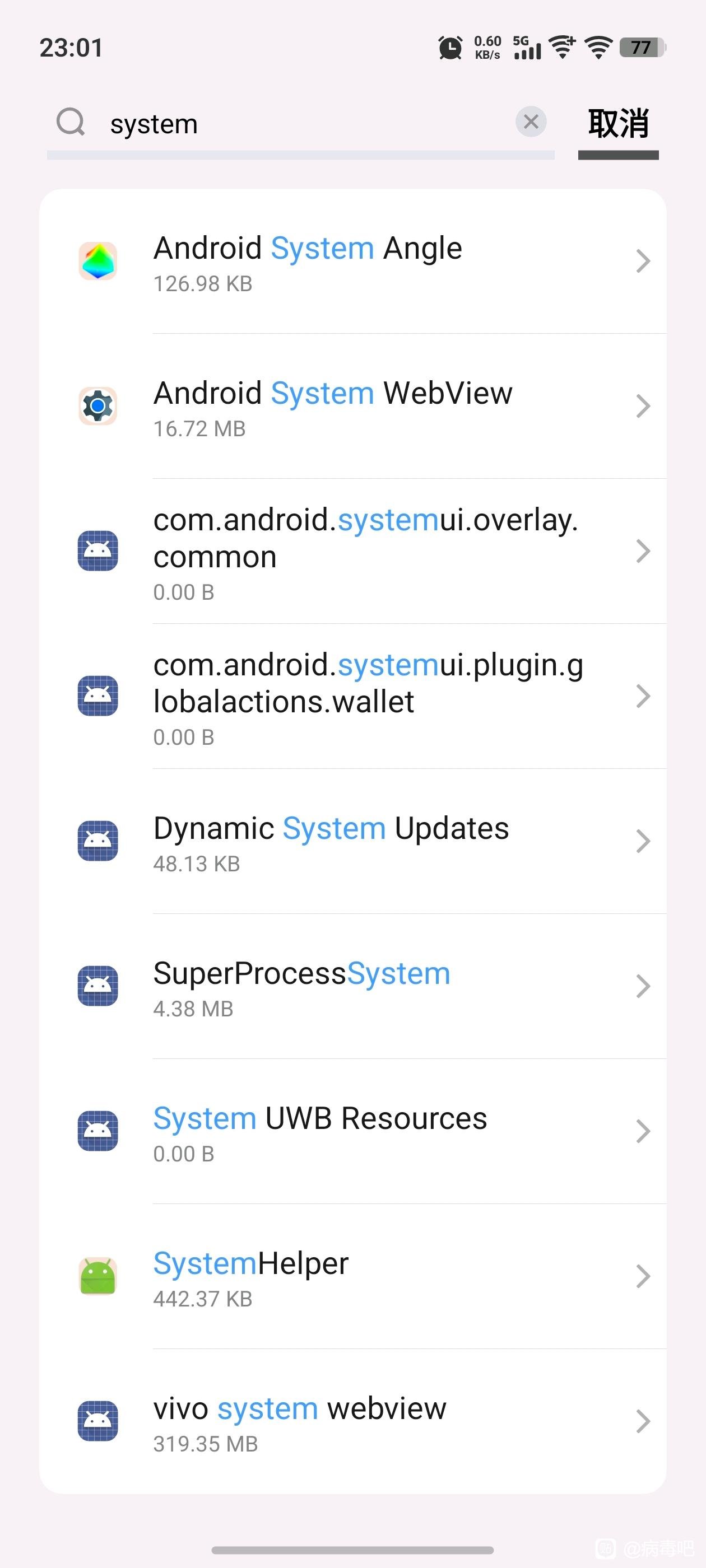
Task: Open Dynamic System Updates
Action: pyautogui.click(x=352, y=841)
